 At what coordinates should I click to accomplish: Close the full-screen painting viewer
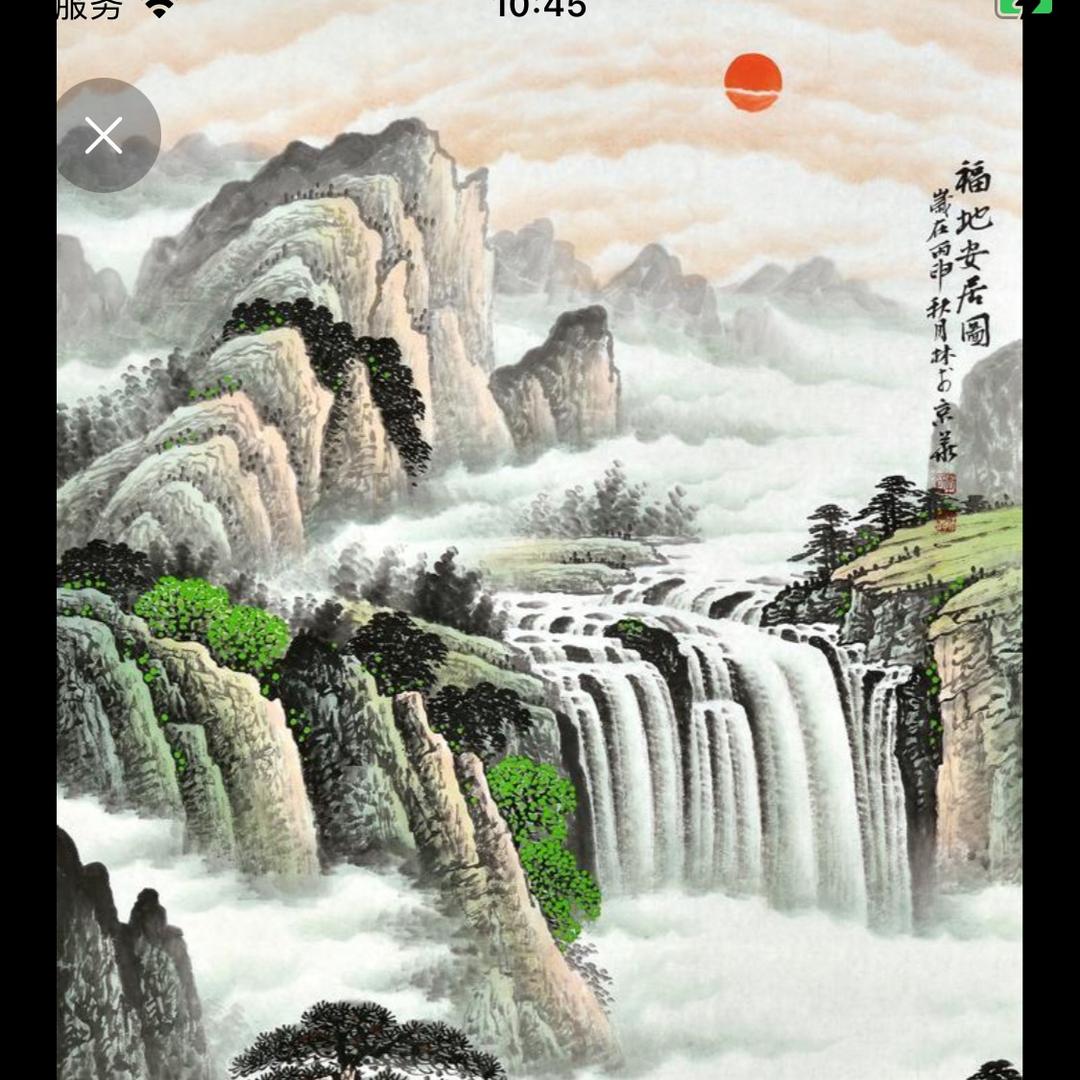tap(104, 135)
